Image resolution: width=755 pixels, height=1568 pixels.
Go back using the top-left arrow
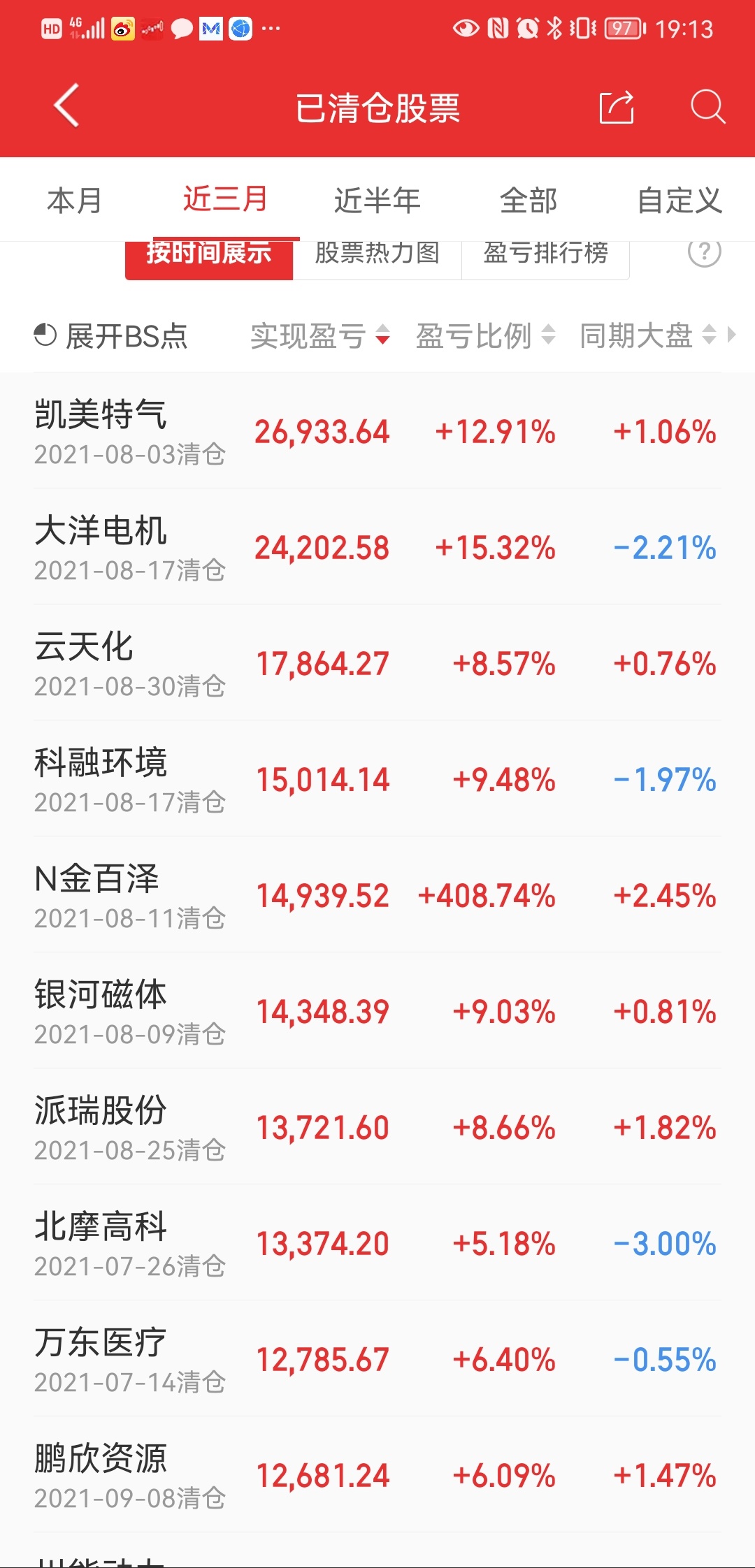[66, 107]
